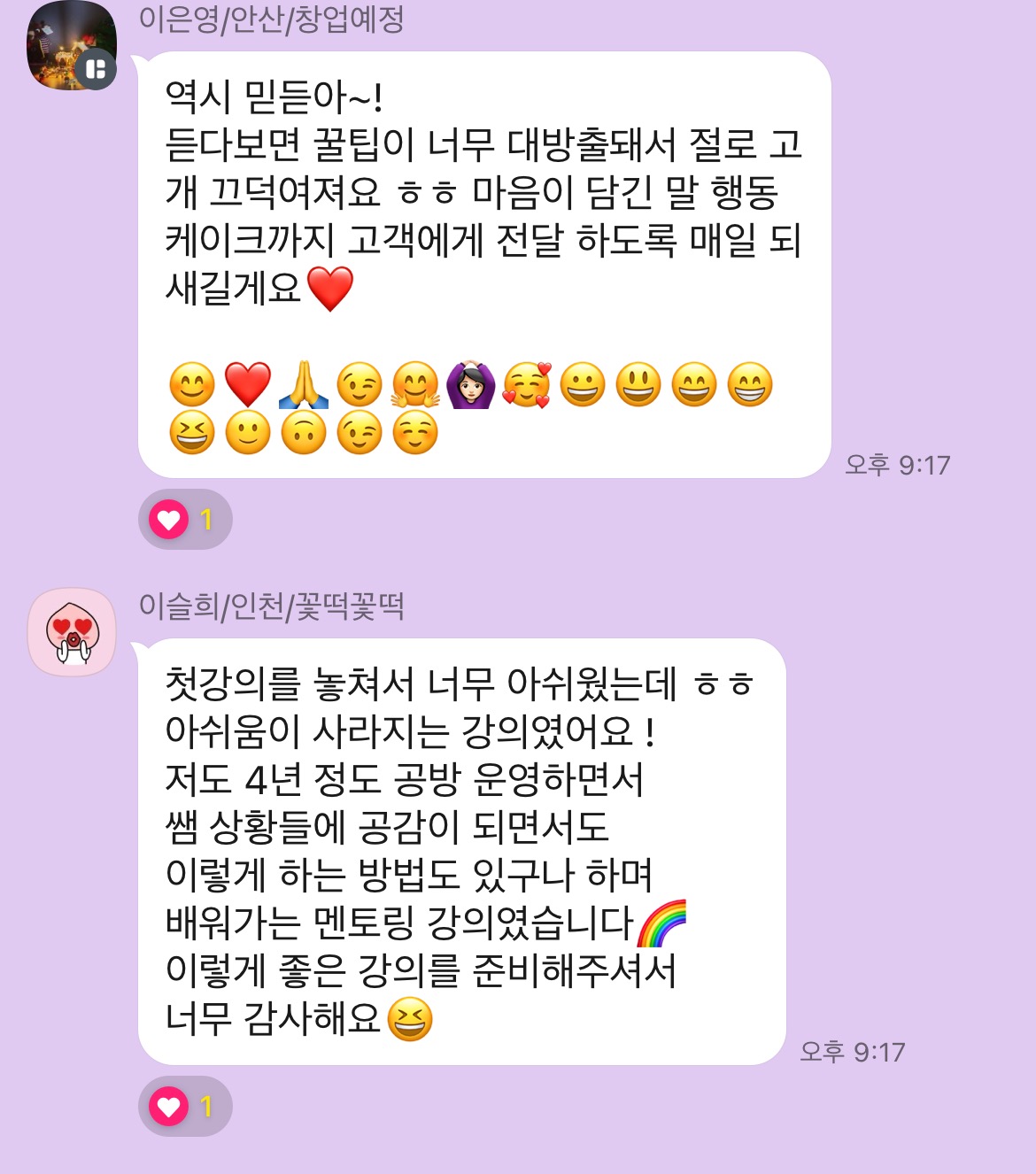Screen dimensions: 1036x1174
Task: Tap heart reaction under 이슬희's message
Action: 183,1106
